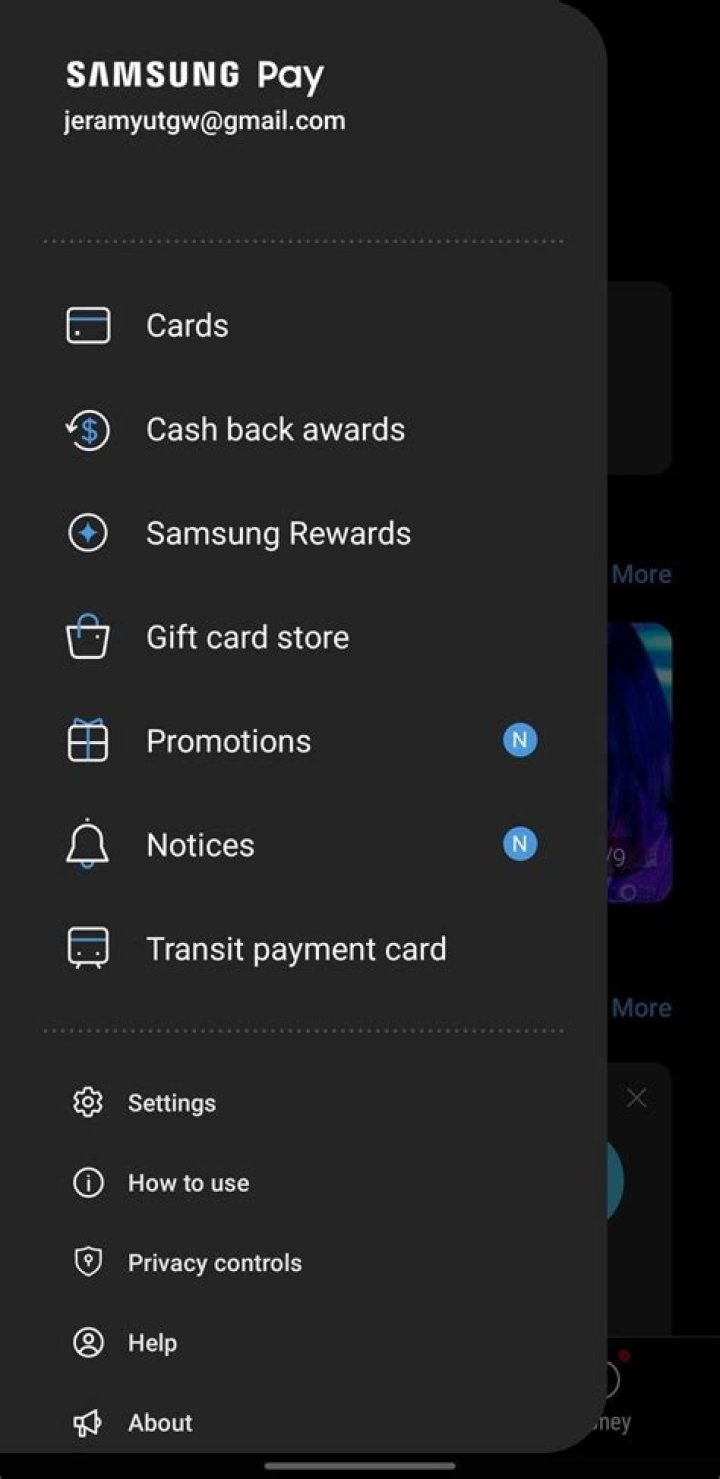Image resolution: width=720 pixels, height=1479 pixels.
Task: Open the About page
Action: 303,1422
